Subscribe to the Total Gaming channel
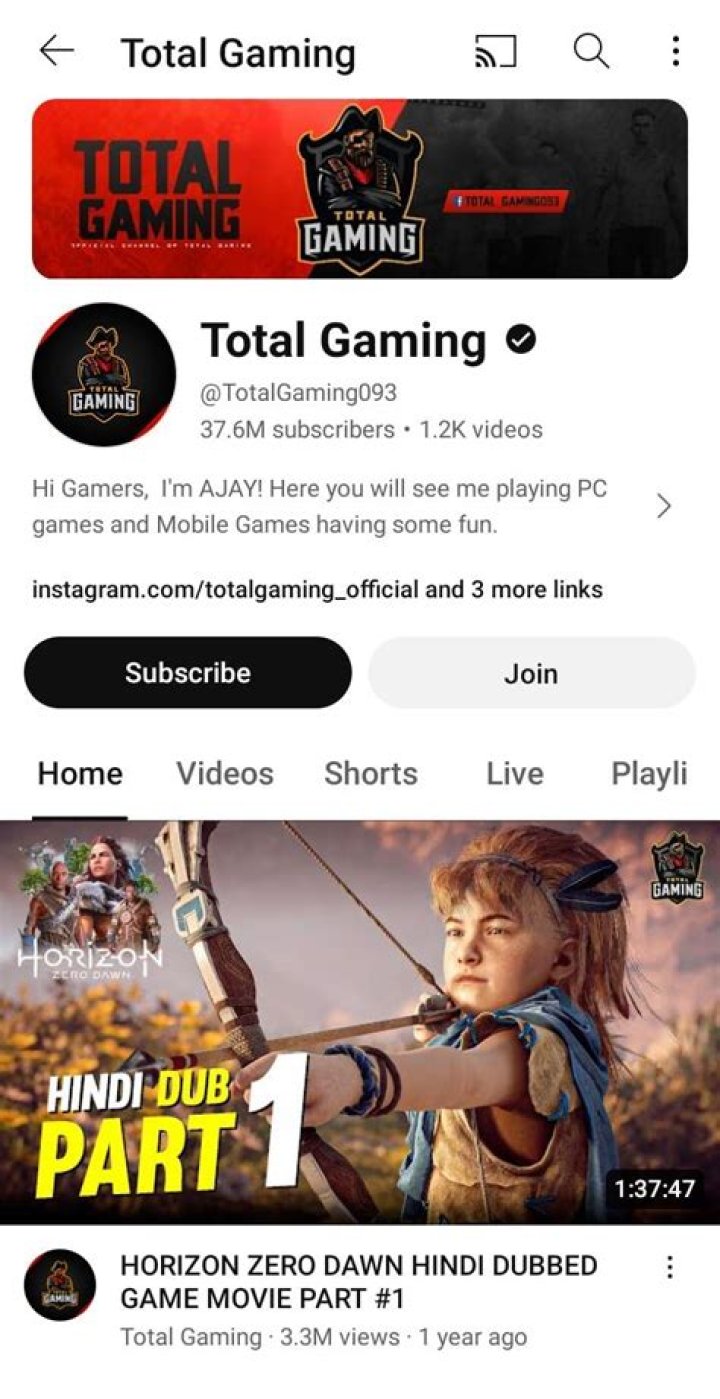The width and height of the screenshot is (720, 1399). coord(188,672)
